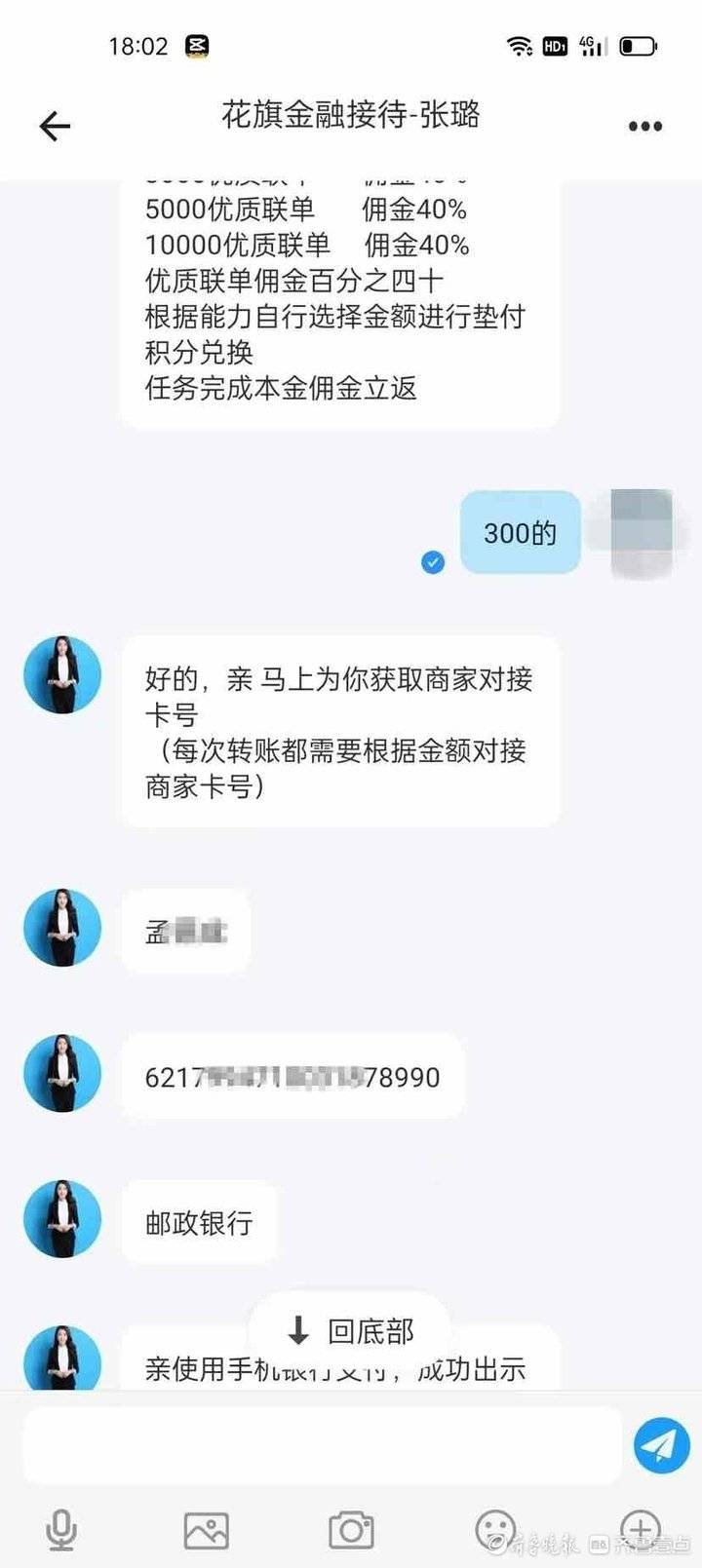Launch the camera from the toolbar icon
This screenshot has width=702, height=1568.
[x=350, y=1530]
